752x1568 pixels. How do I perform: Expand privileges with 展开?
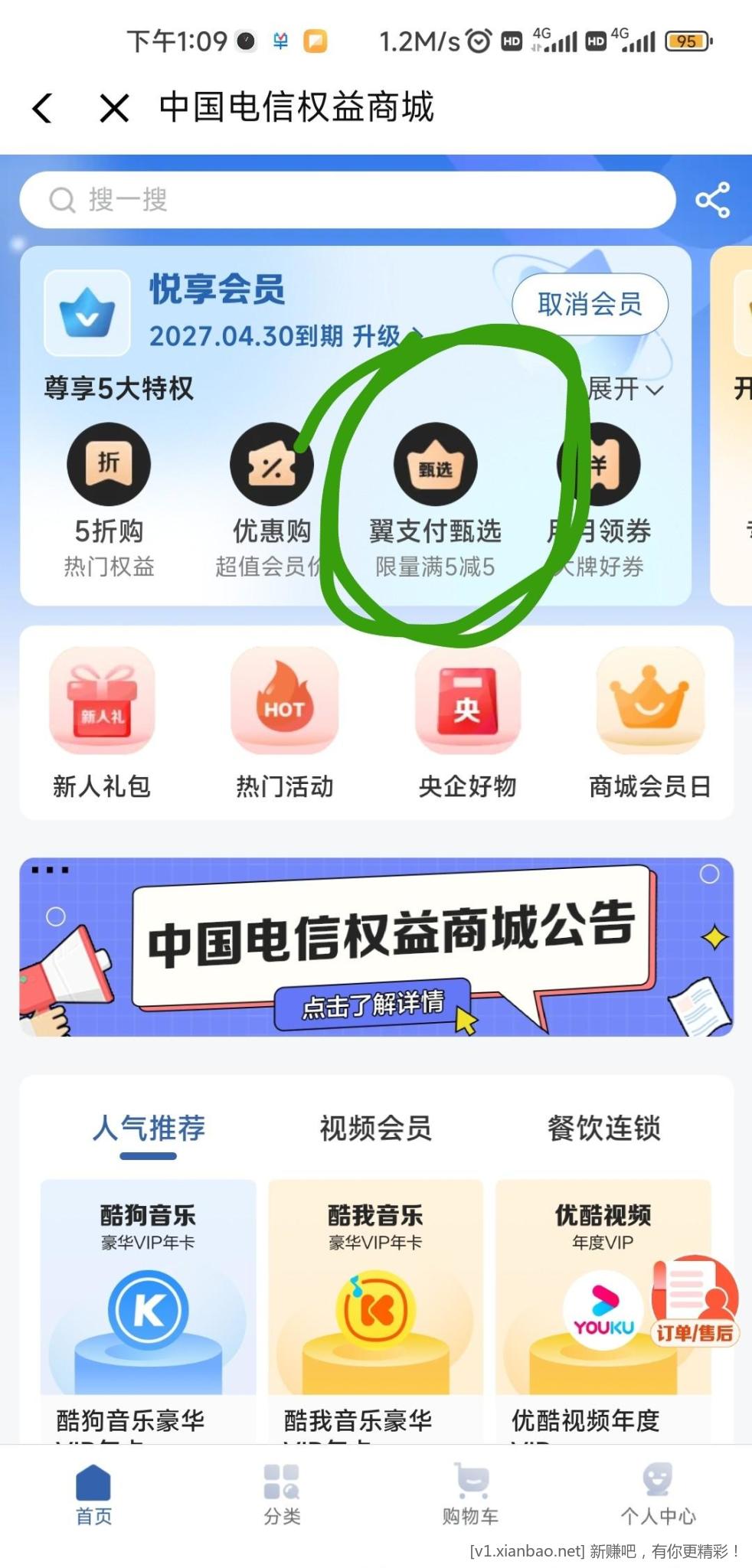click(x=625, y=389)
